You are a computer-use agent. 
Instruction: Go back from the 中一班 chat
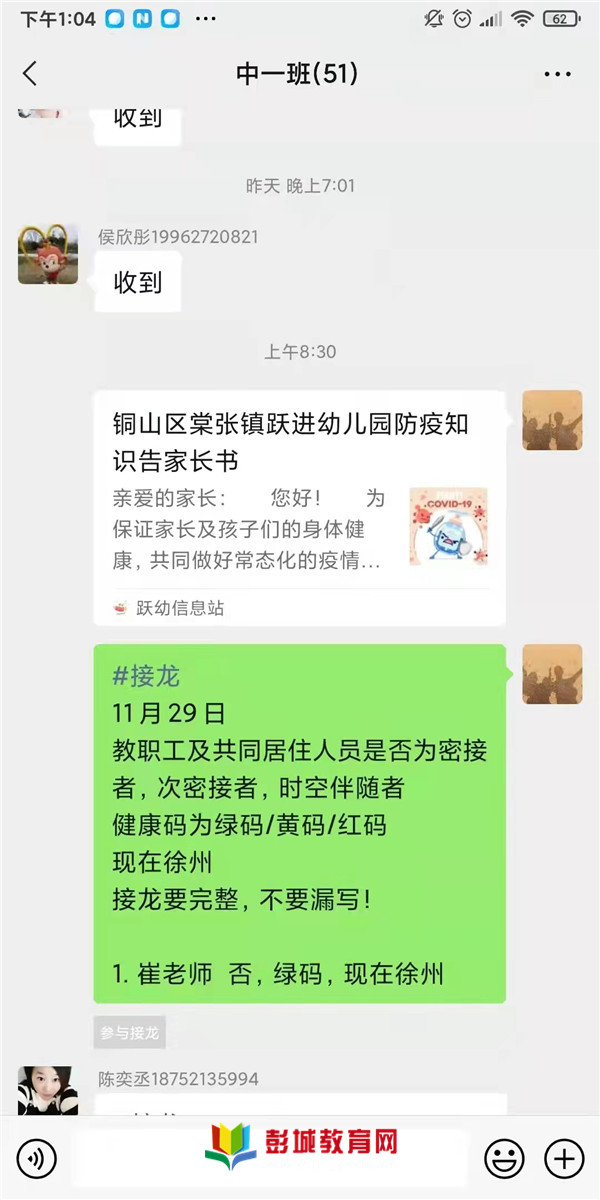pyautogui.click(x=30, y=74)
